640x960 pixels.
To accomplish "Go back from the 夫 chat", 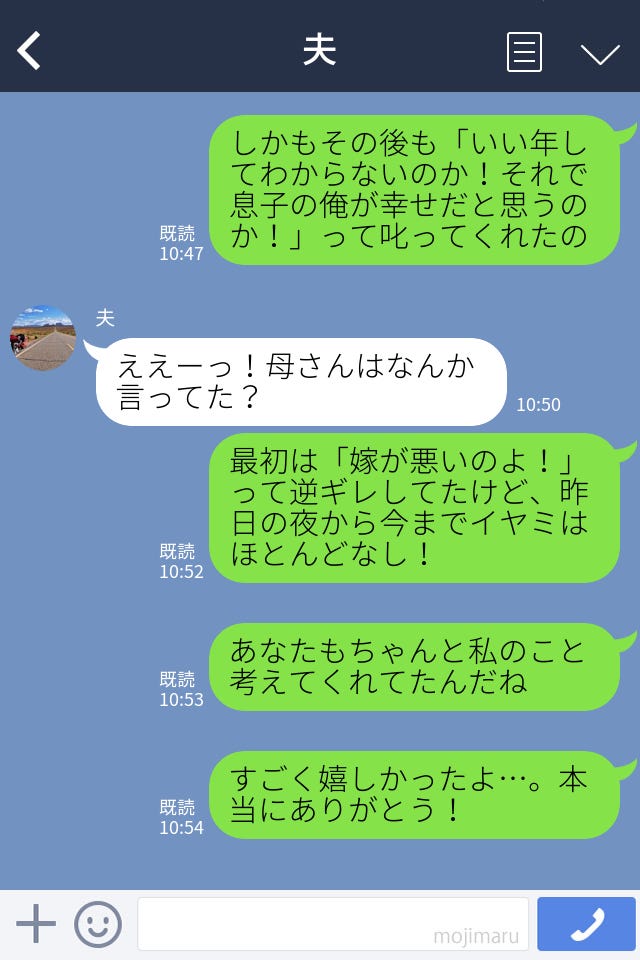I will (x=30, y=51).
